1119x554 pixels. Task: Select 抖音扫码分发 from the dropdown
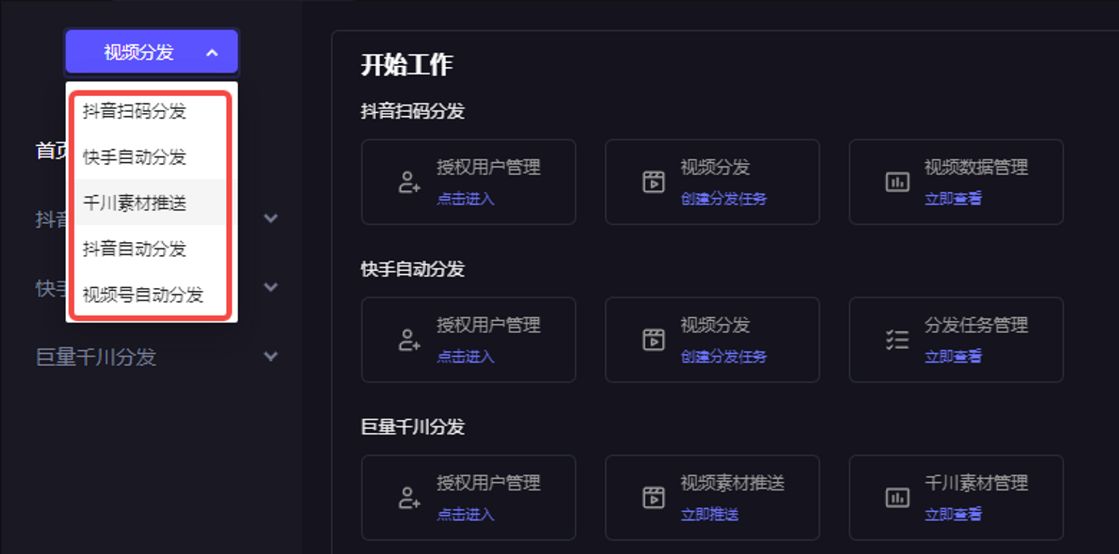pos(135,111)
